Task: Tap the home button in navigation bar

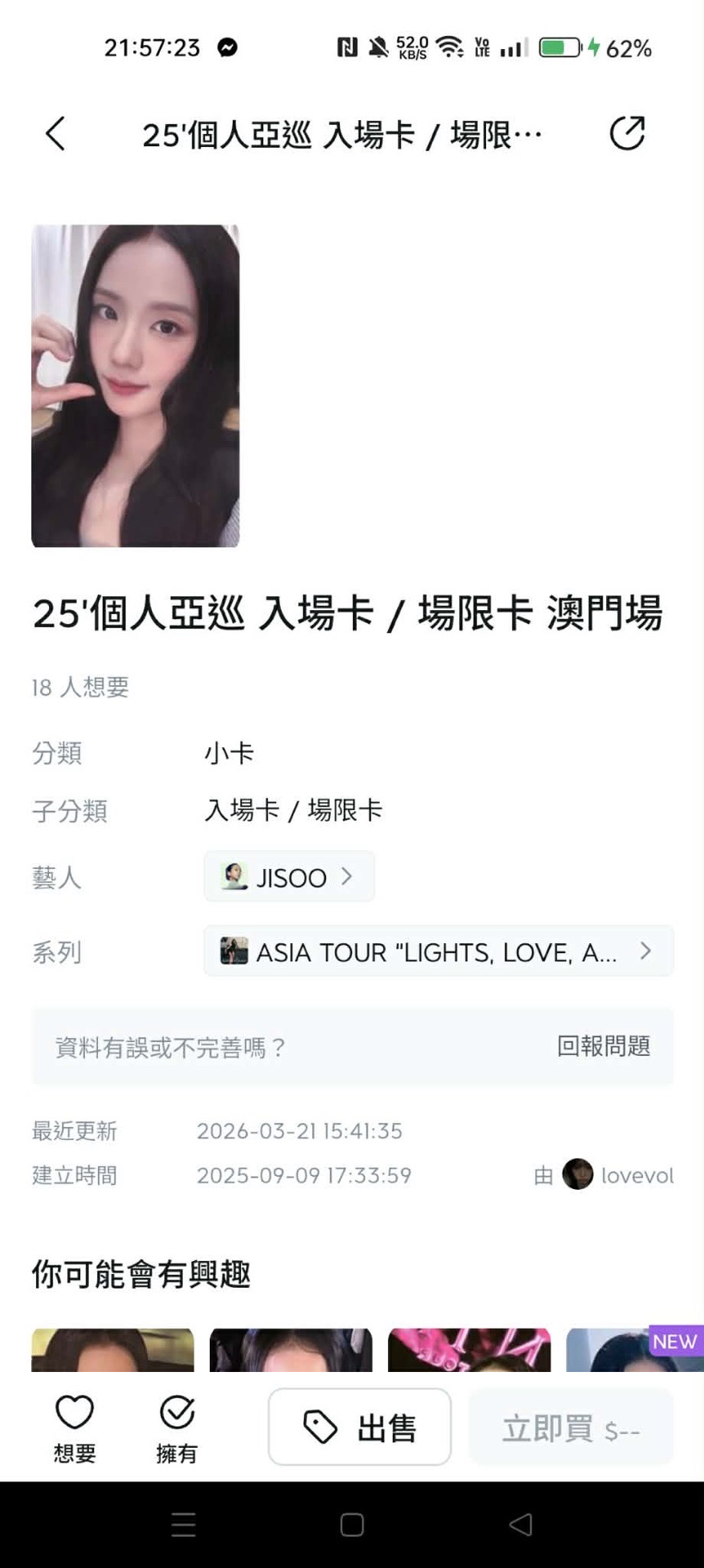Action: 351,1524
